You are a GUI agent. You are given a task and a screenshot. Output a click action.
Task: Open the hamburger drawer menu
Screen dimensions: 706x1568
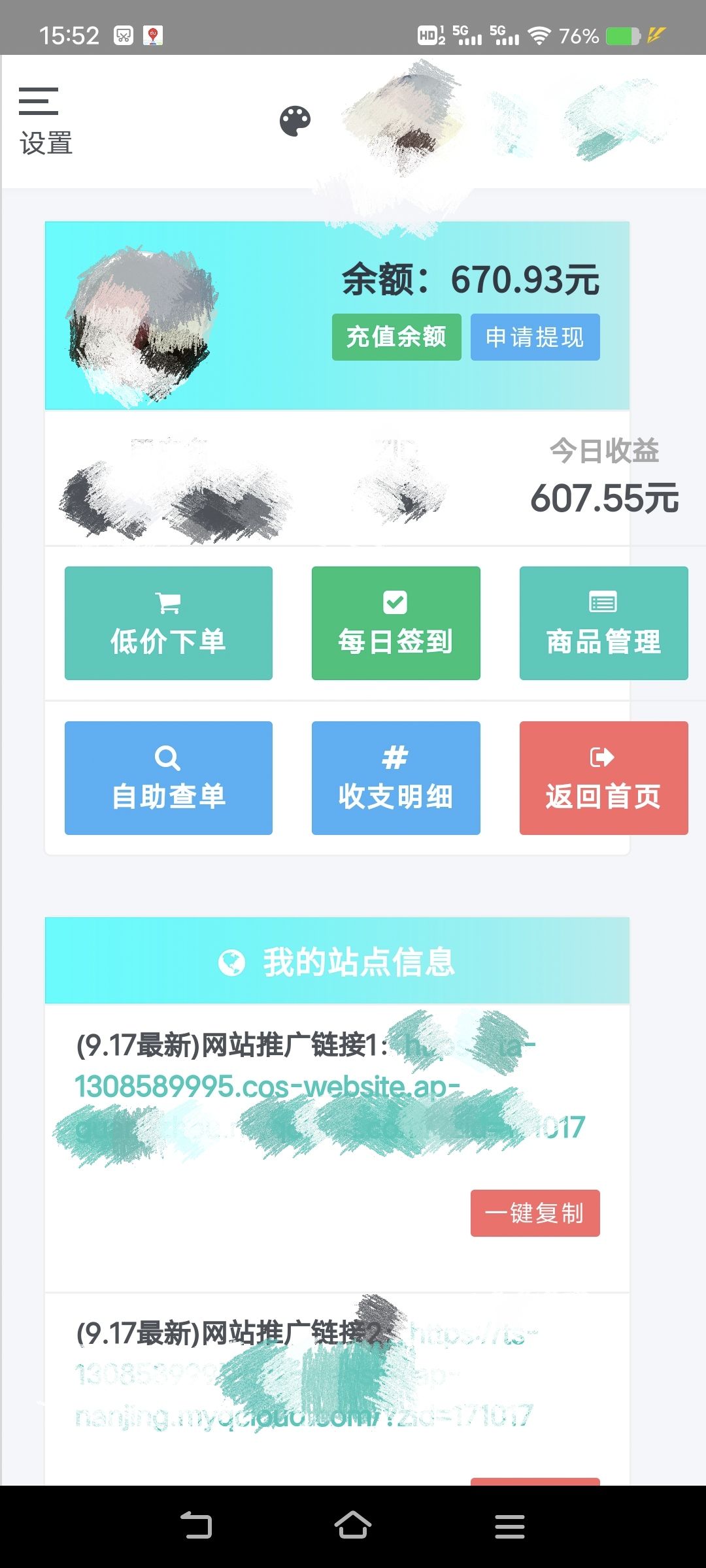[x=39, y=101]
